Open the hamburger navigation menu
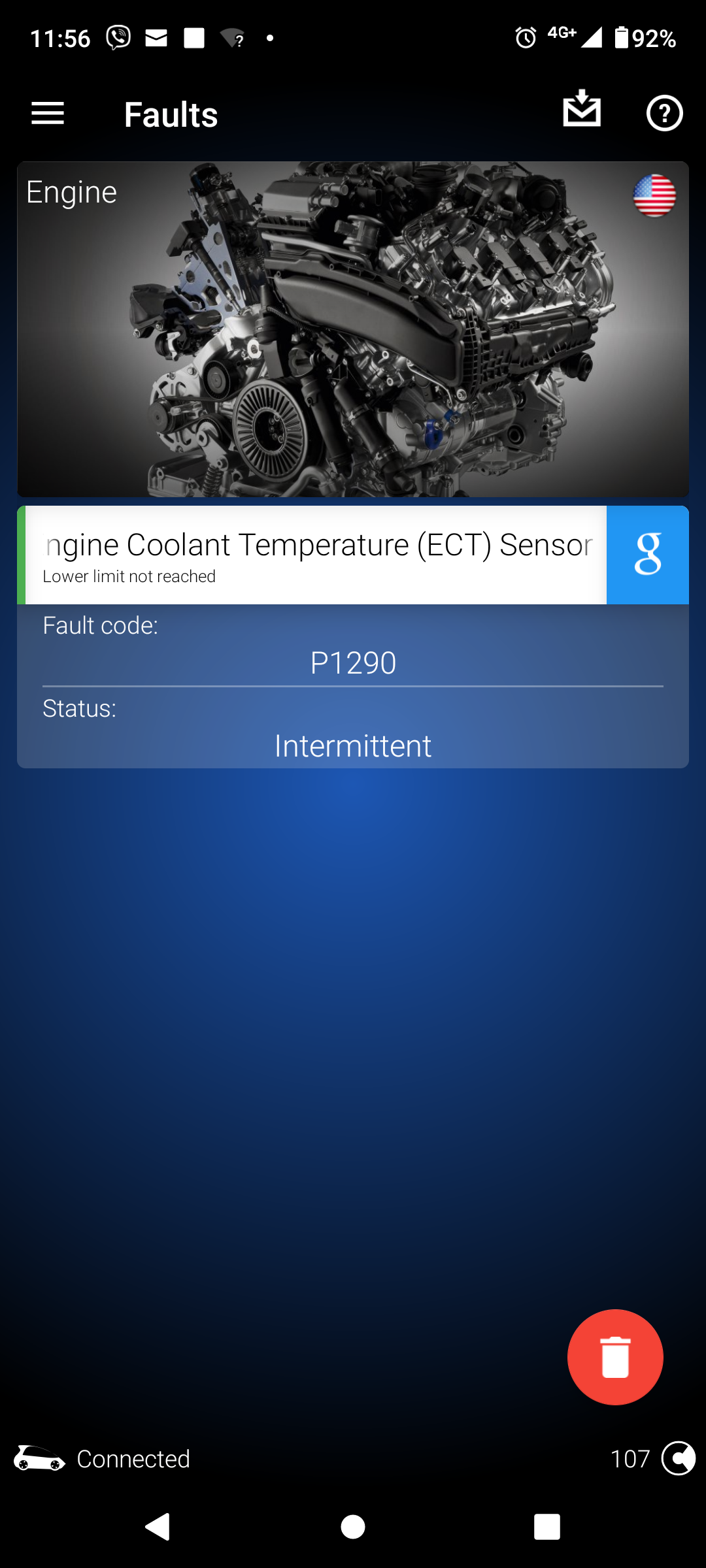This screenshot has height=1568, width=706. tap(48, 114)
